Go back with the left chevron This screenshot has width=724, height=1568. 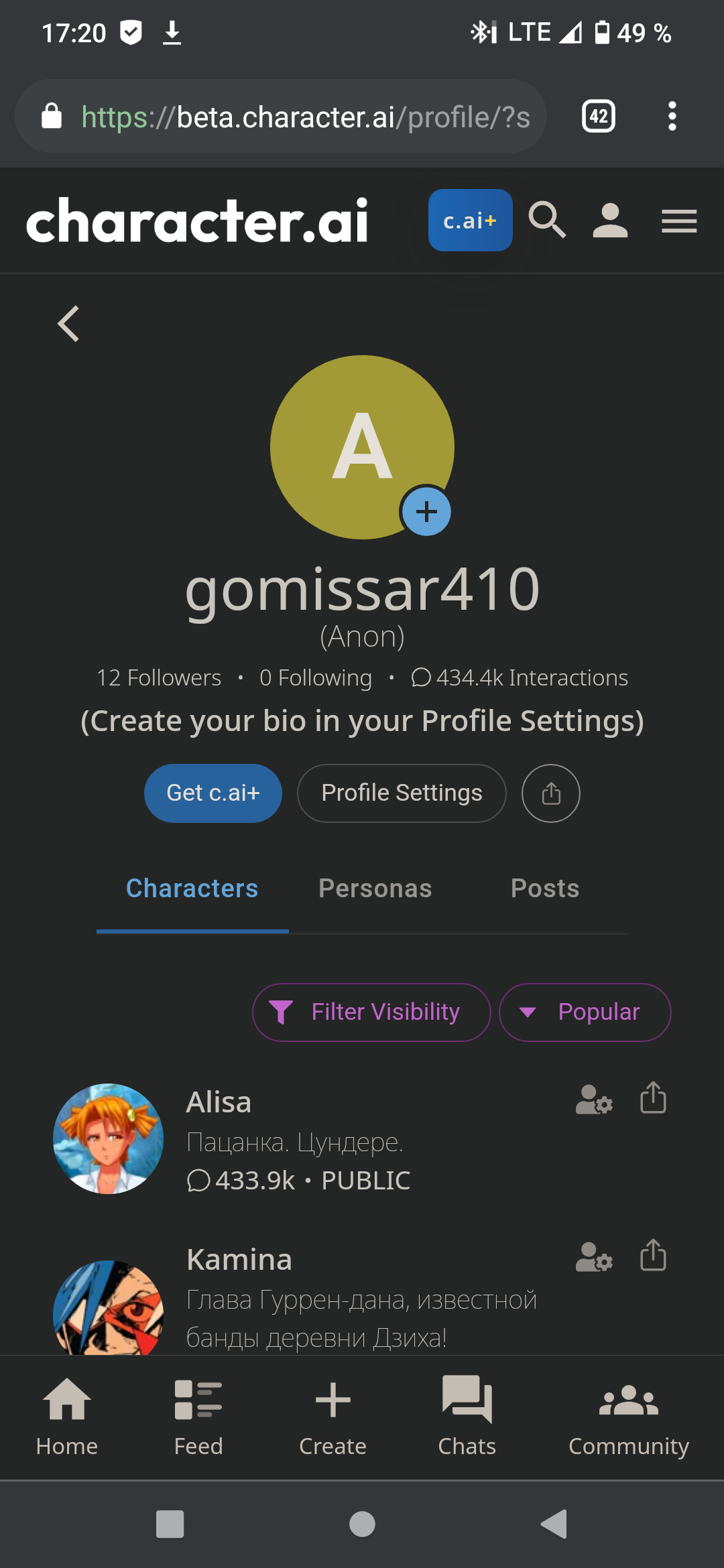[68, 324]
